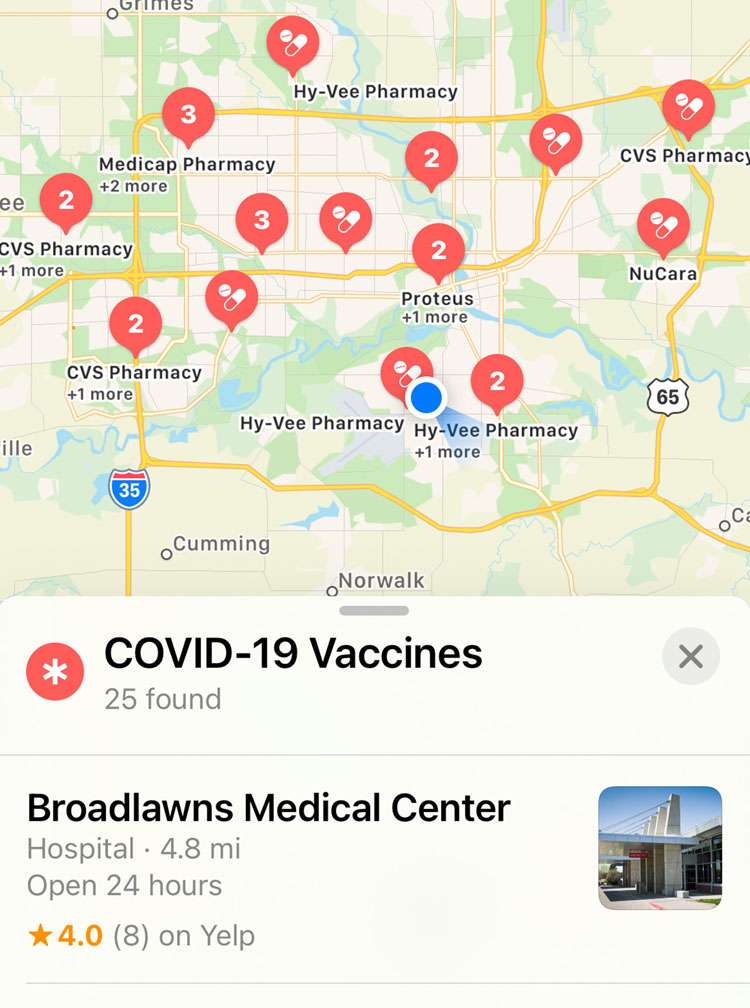Open the Proteus cluster pin
Viewport: 750px width, 1008px height.
438,250
